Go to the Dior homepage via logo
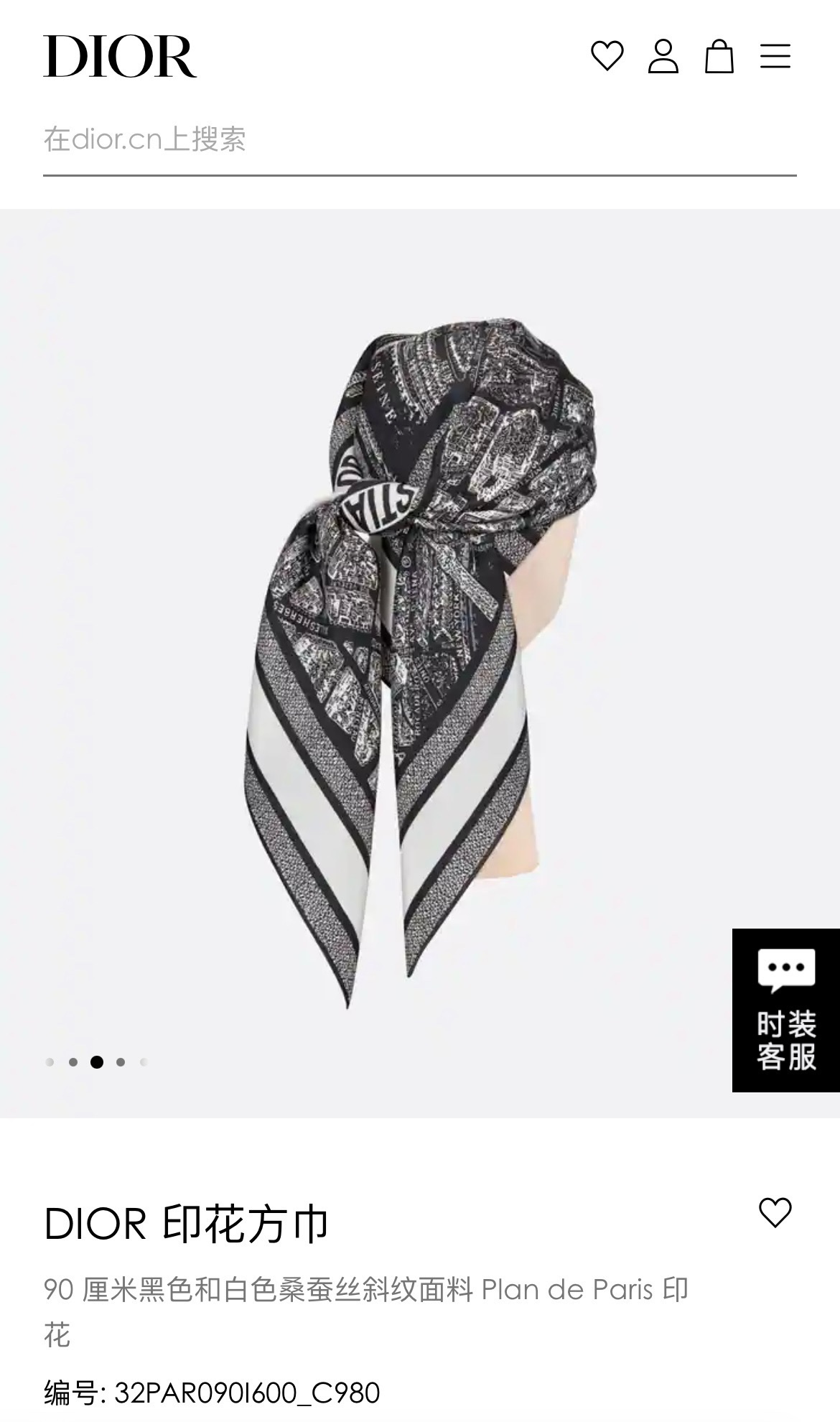The width and height of the screenshot is (840, 1422). coord(120,57)
